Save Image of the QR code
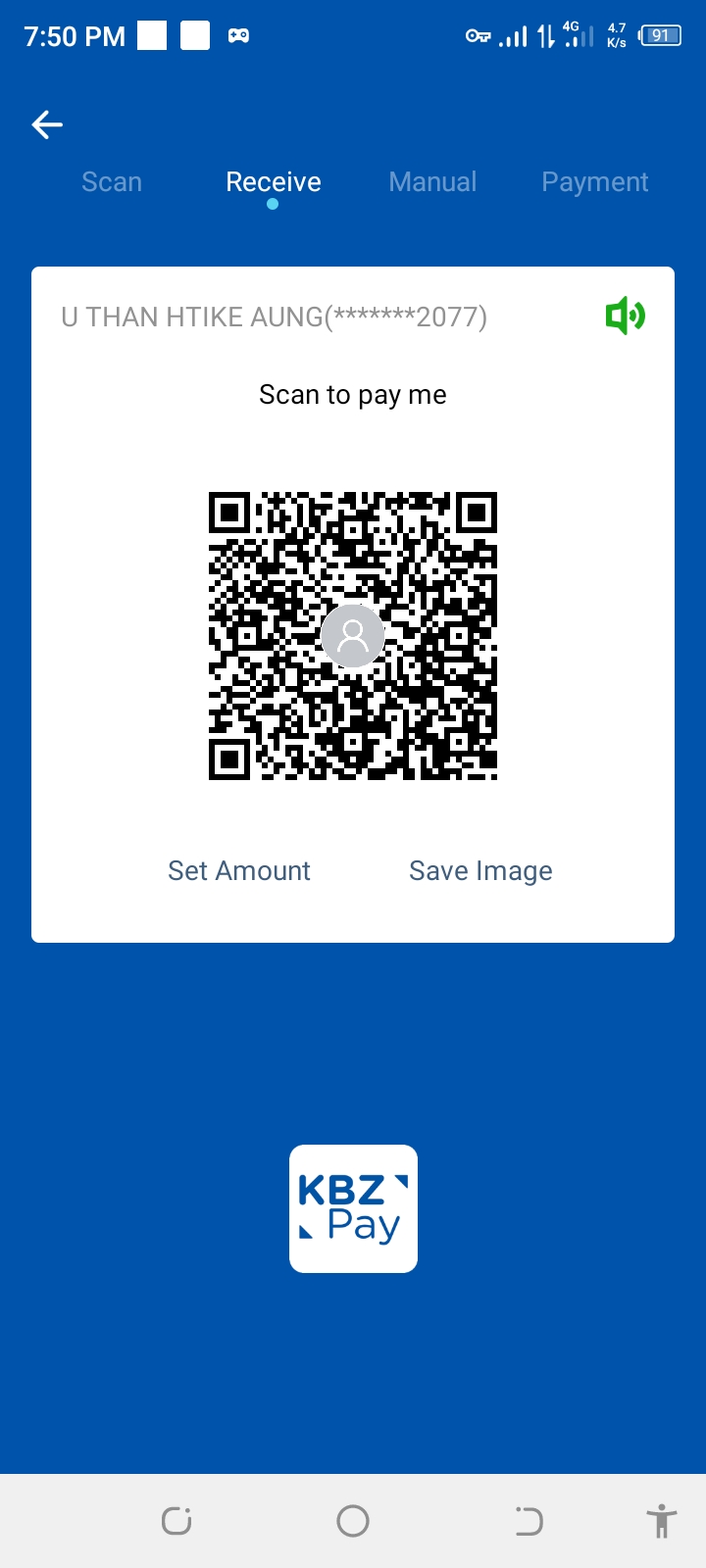The image size is (706, 1568). (x=480, y=871)
